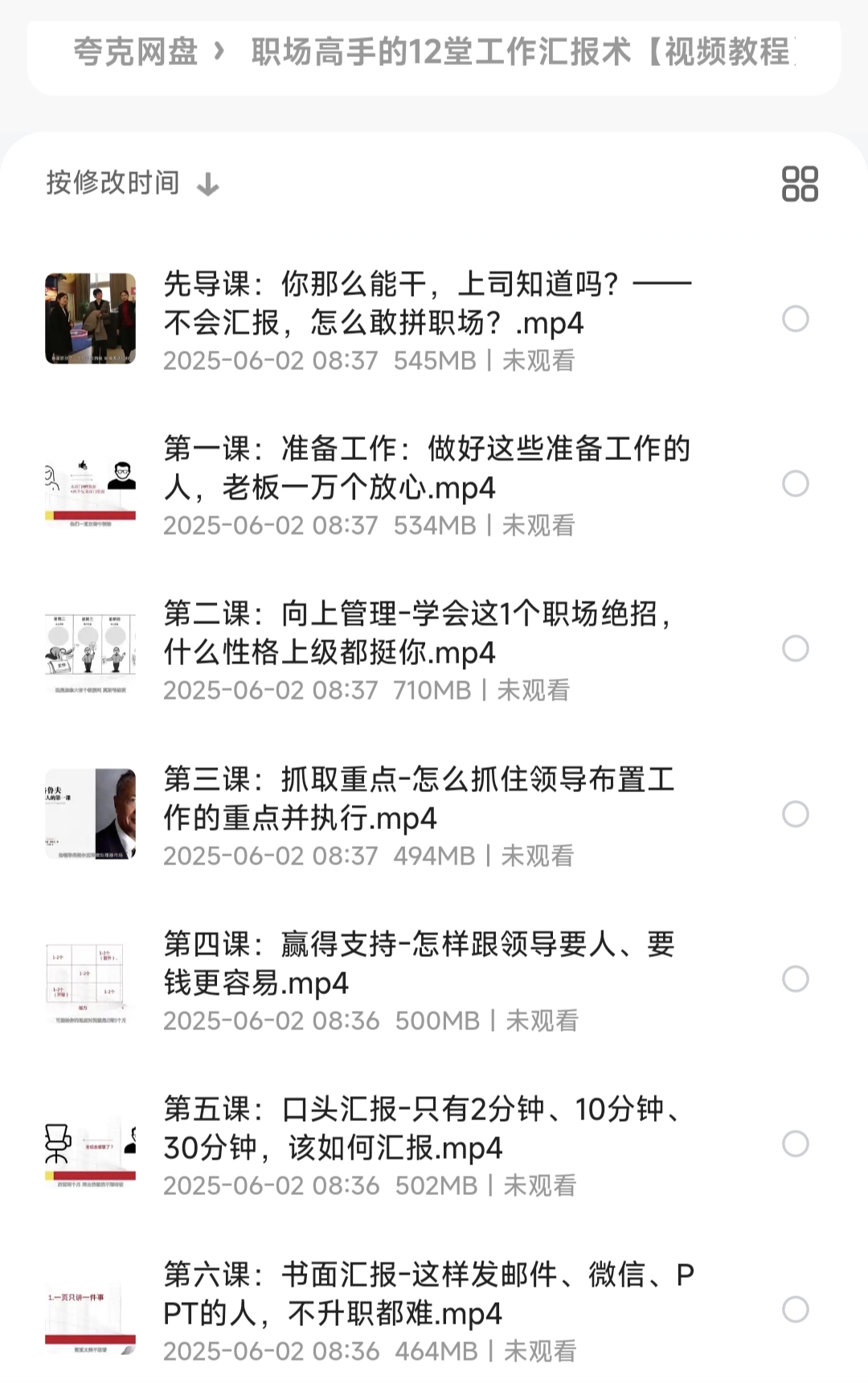Mark the 第二课 file as selected

point(796,649)
